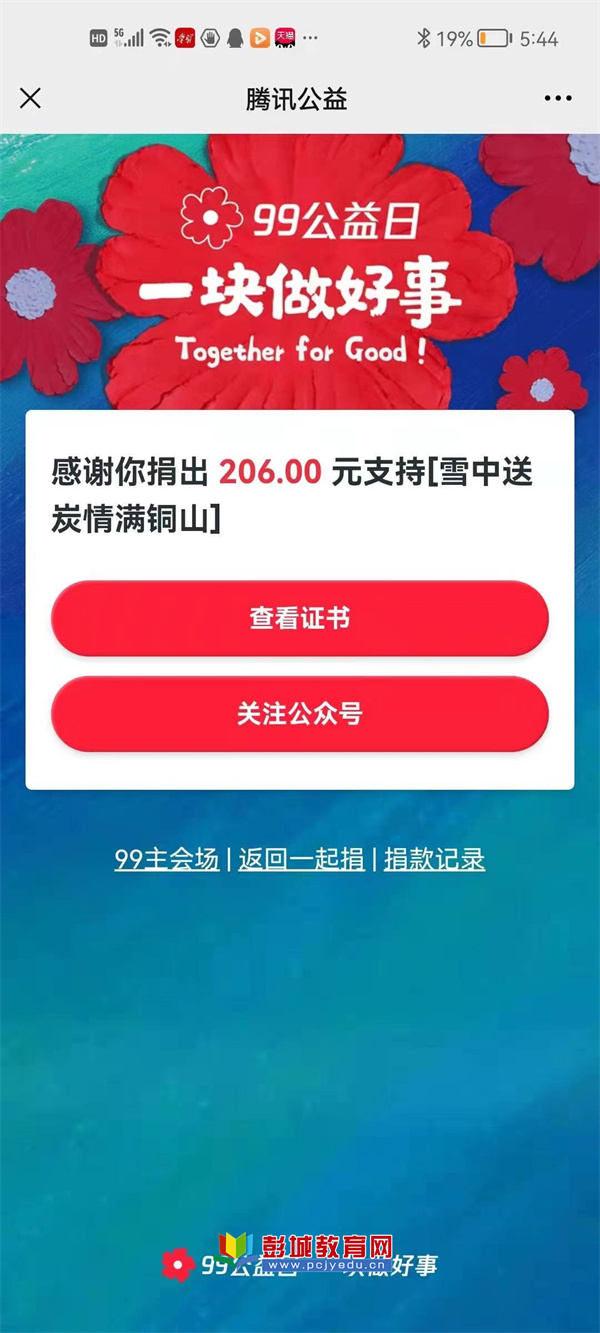Open the three-dot overflow menu
This screenshot has height=1333, width=600.
[558, 98]
